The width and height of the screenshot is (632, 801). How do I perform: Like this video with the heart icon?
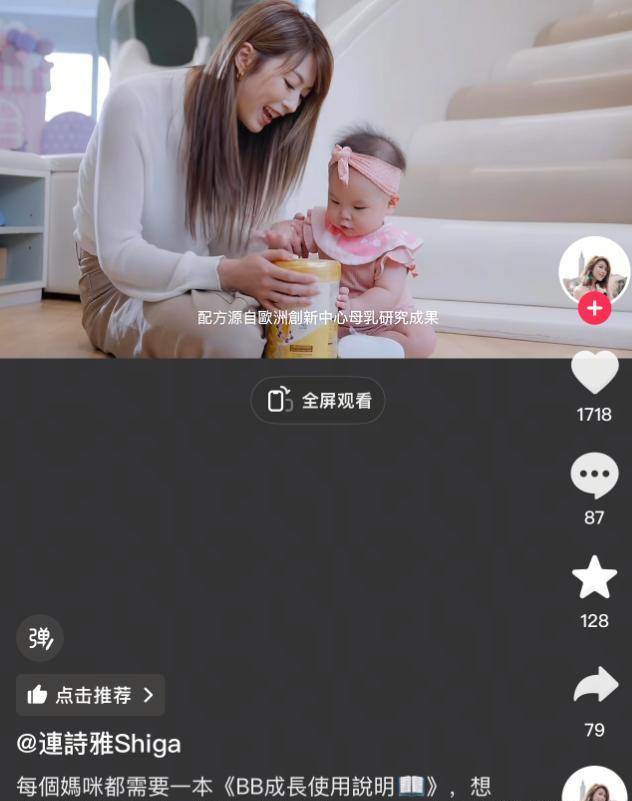(x=594, y=373)
